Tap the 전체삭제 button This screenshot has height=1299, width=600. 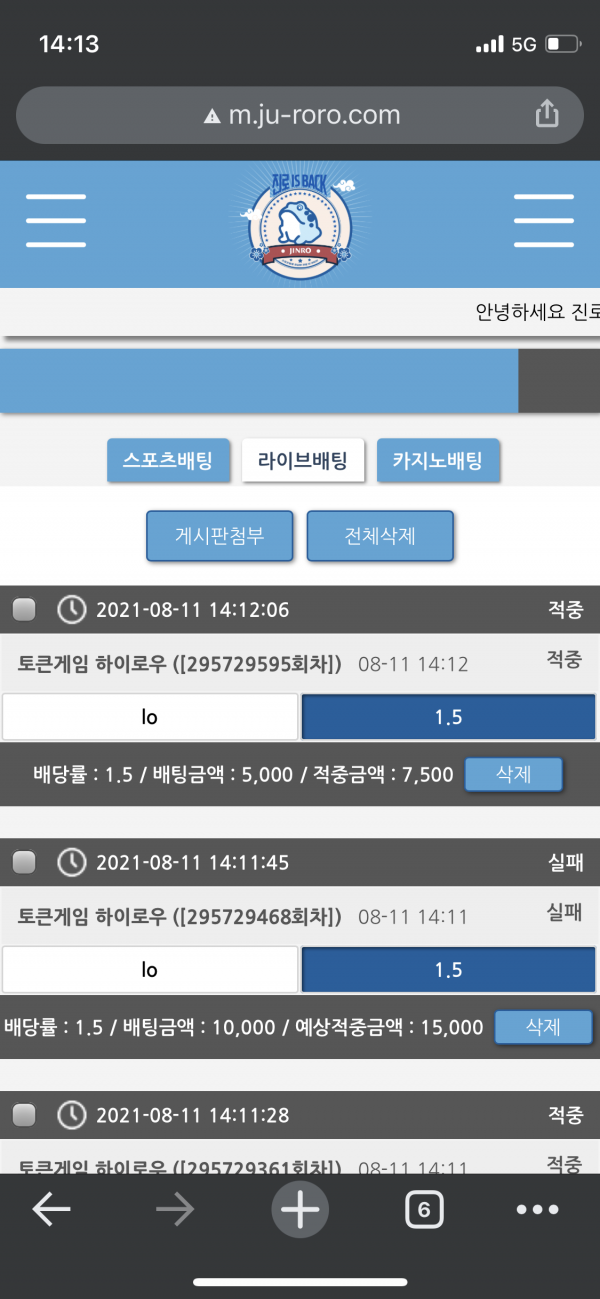coord(380,536)
